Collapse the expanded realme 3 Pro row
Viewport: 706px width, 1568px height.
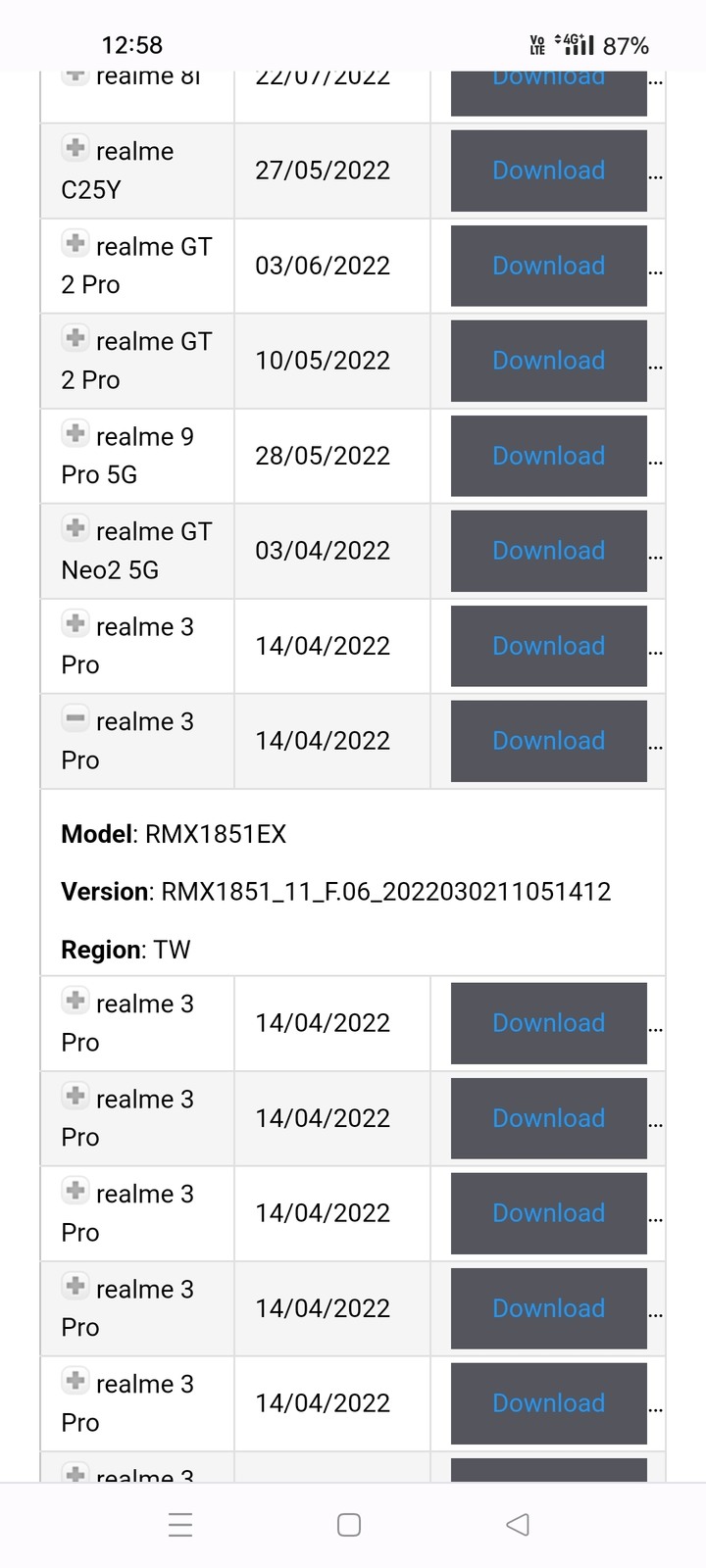(x=76, y=718)
